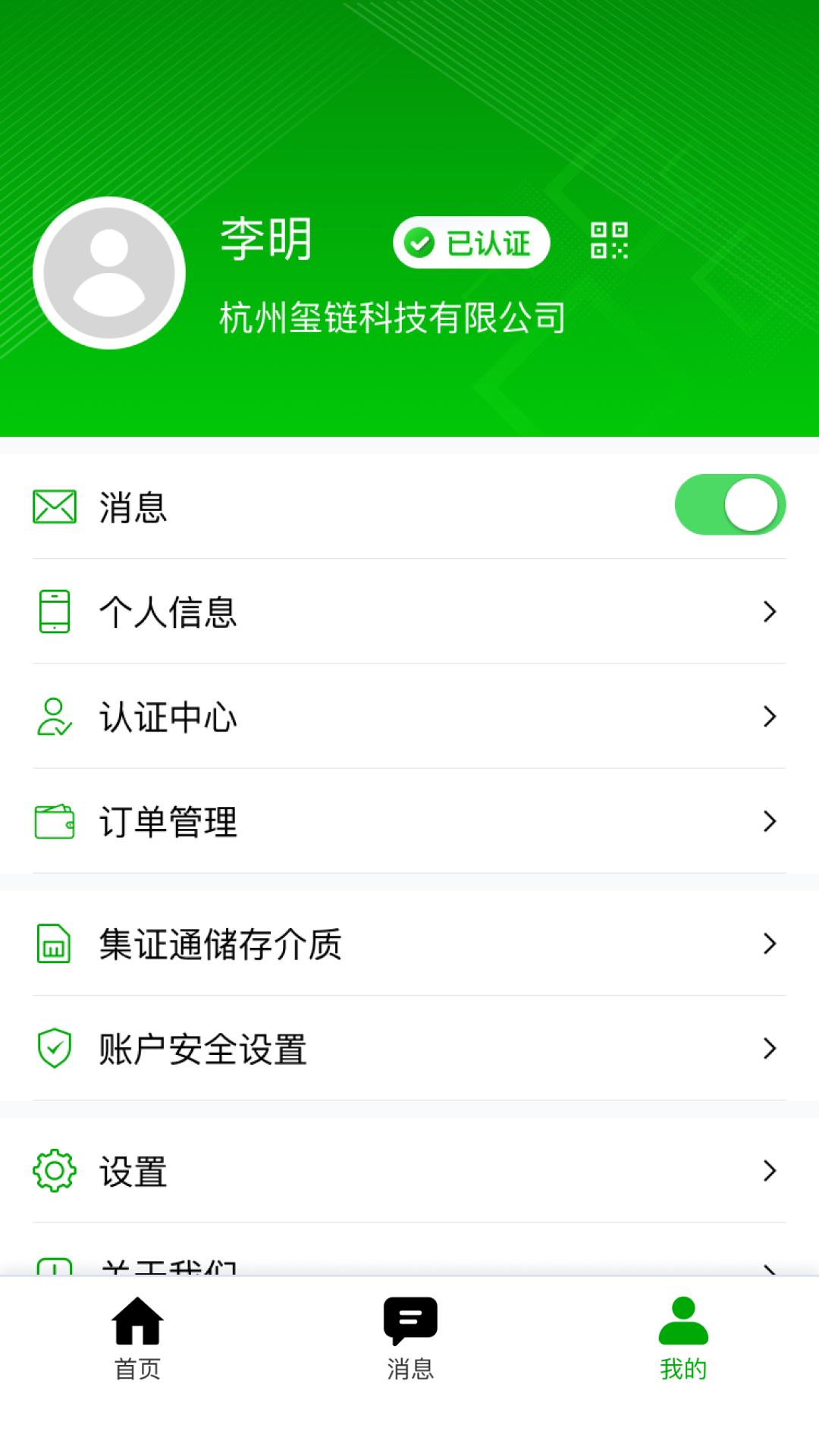This screenshot has height=1456, width=819.
Task: Tap the 已认证 verified badge
Action: (471, 243)
